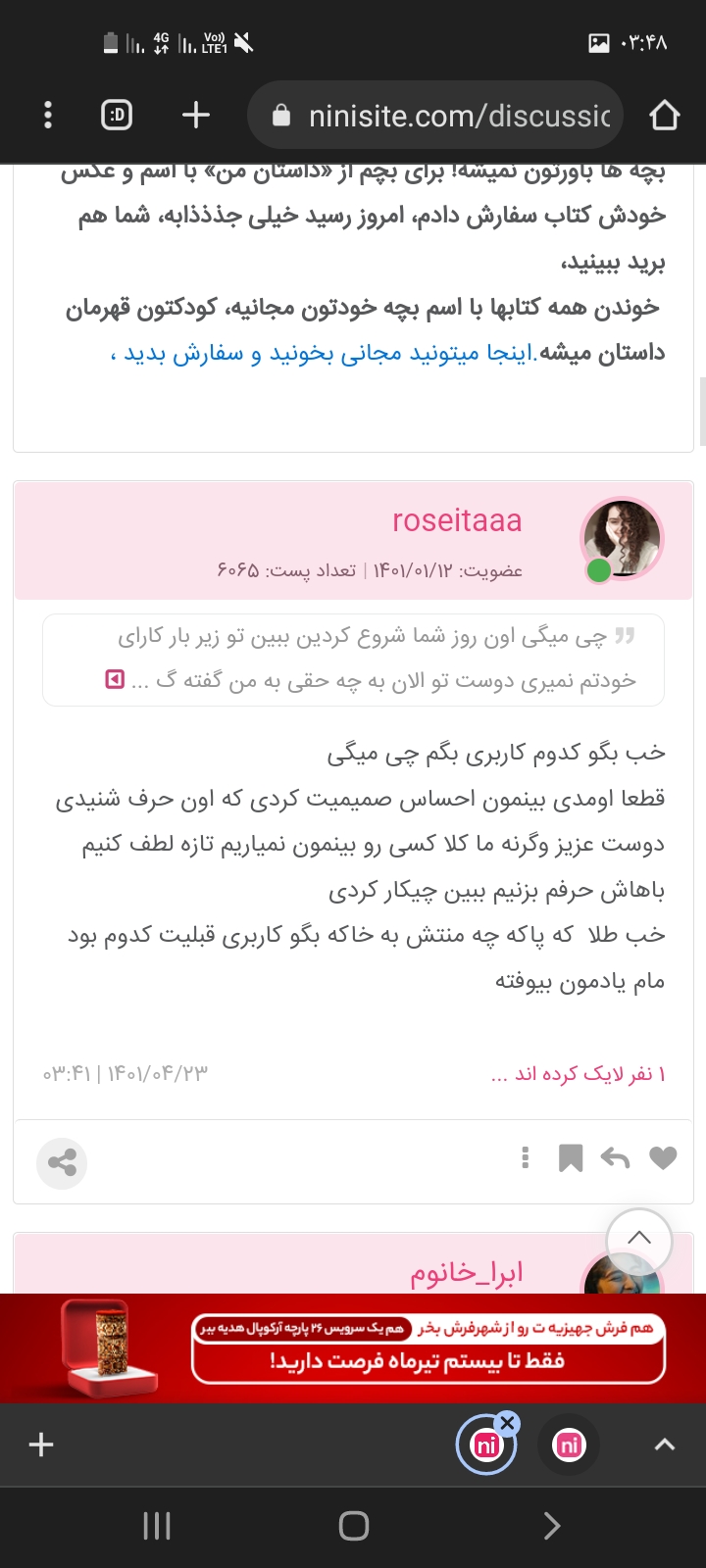The width and height of the screenshot is (706, 1568).
Task: Open the browser tab switcher
Action: (117, 116)
